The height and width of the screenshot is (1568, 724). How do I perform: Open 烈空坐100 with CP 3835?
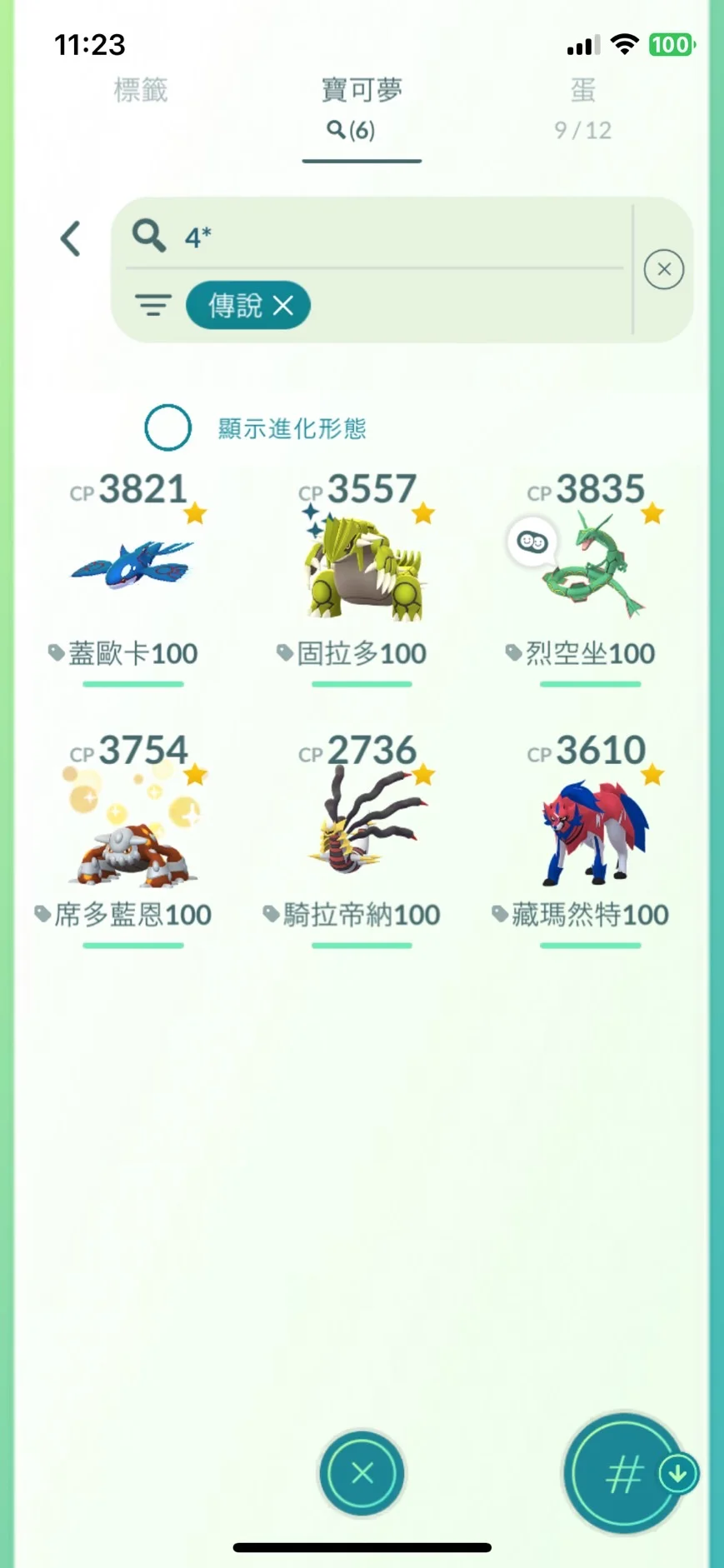pyautogui.click(x=590, y=567)
